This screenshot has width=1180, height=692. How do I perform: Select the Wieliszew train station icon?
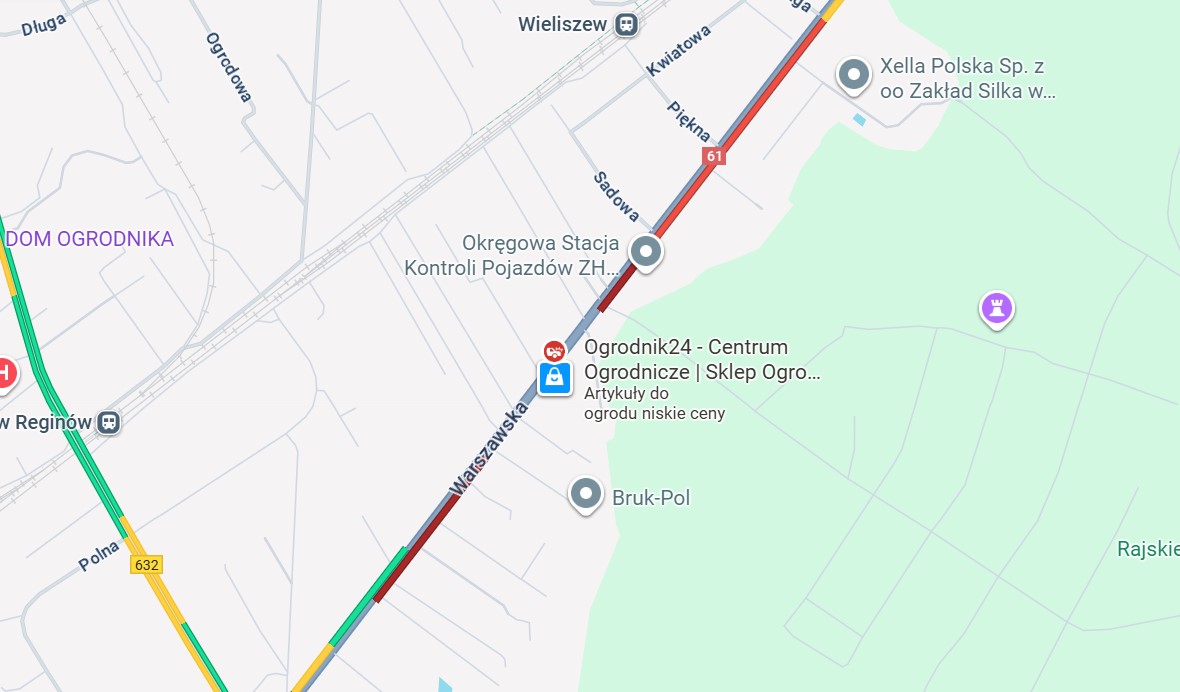(x=626, y=24)
